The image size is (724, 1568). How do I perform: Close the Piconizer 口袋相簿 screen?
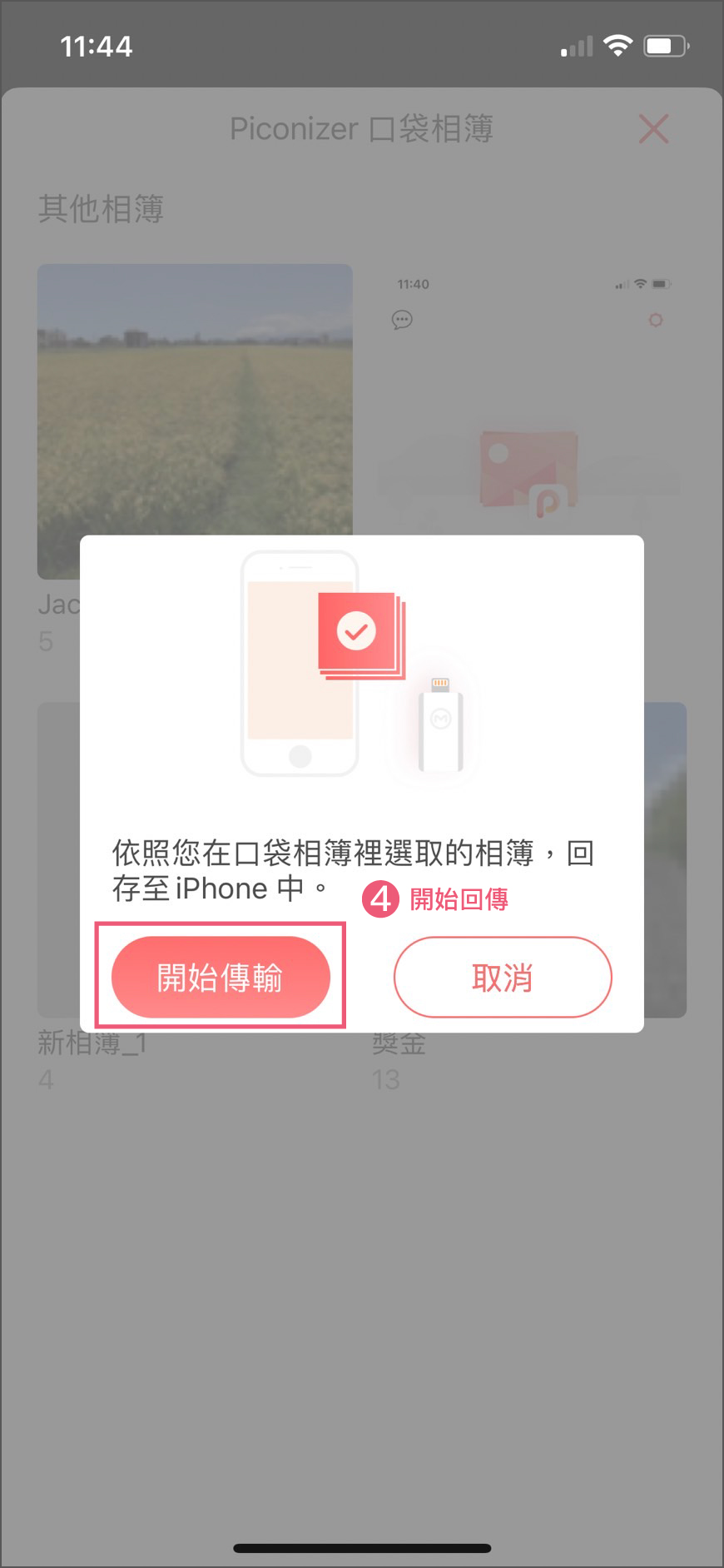[x=654, y=129]
